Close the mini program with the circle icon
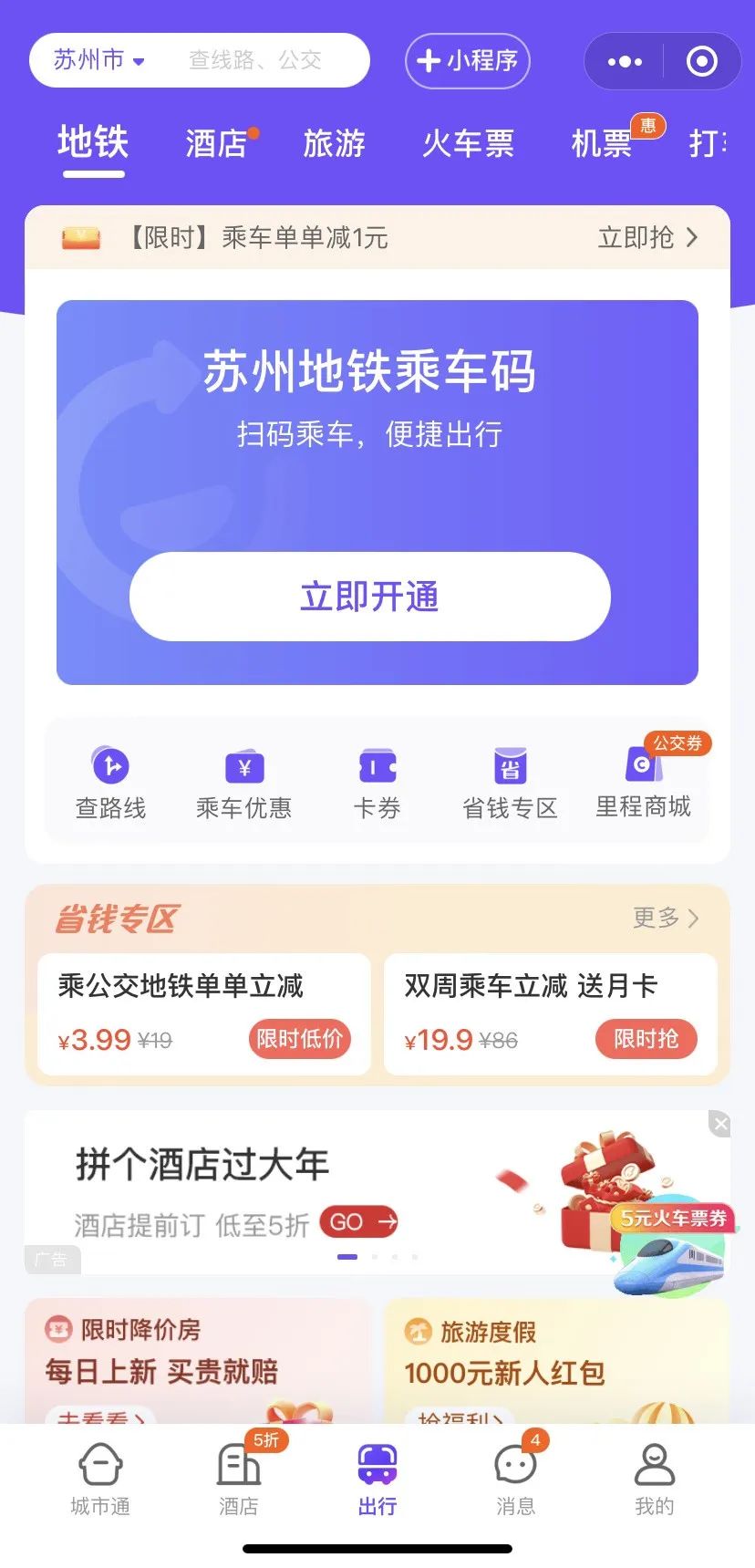Viewport: 755px width, 1568px height. (701, 61)
